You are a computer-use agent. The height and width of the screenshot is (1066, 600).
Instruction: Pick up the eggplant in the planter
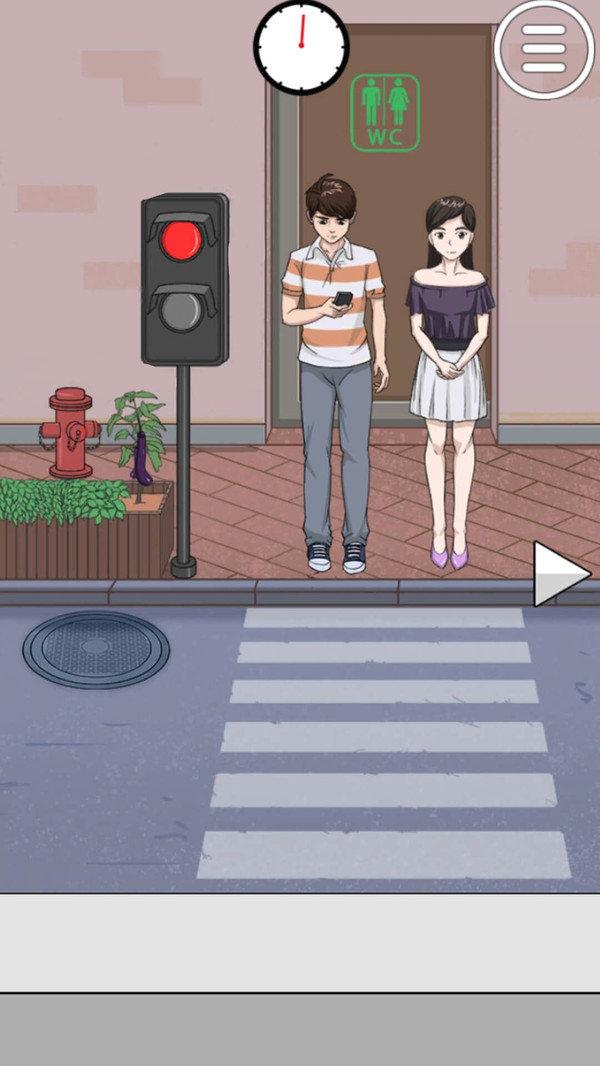tap(144, 461)
